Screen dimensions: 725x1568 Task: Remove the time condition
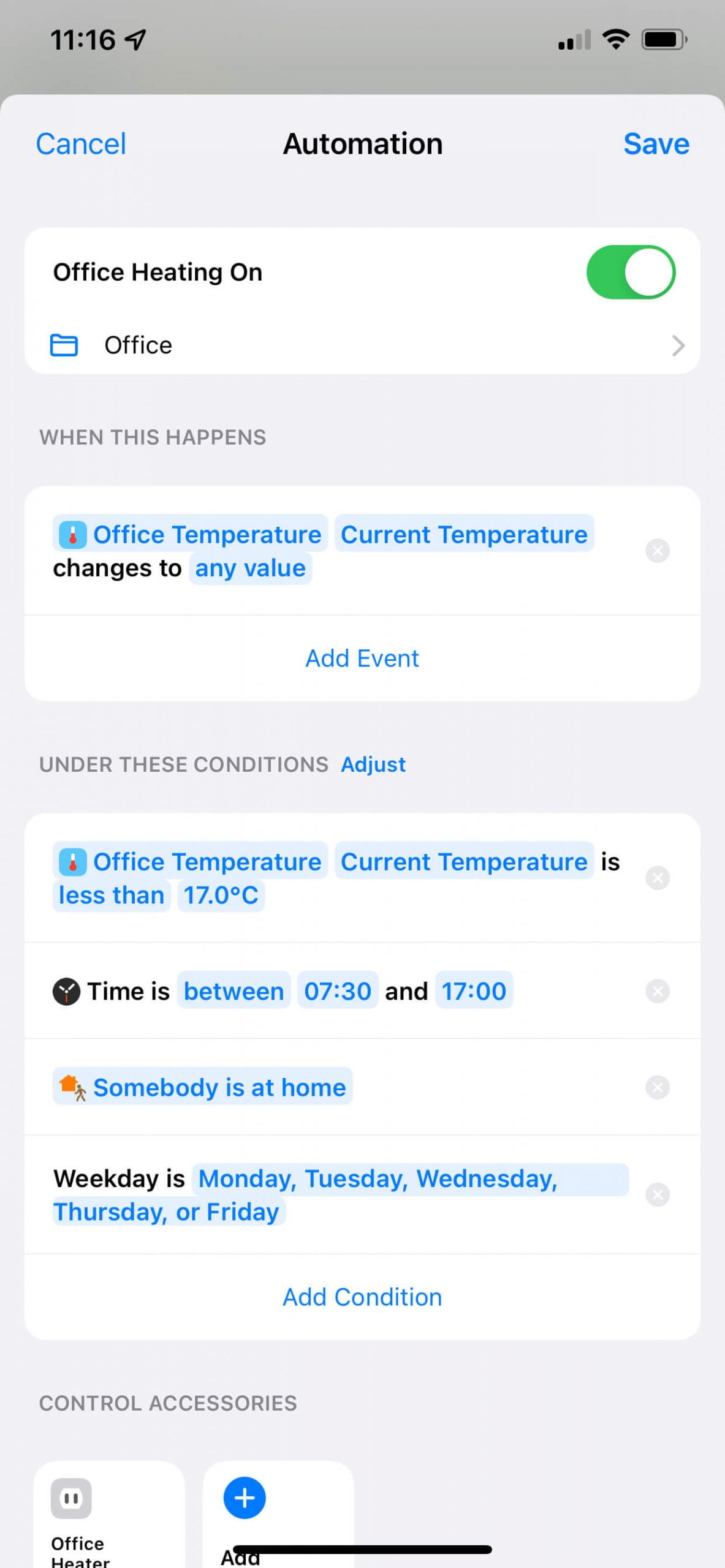[657, 991]
